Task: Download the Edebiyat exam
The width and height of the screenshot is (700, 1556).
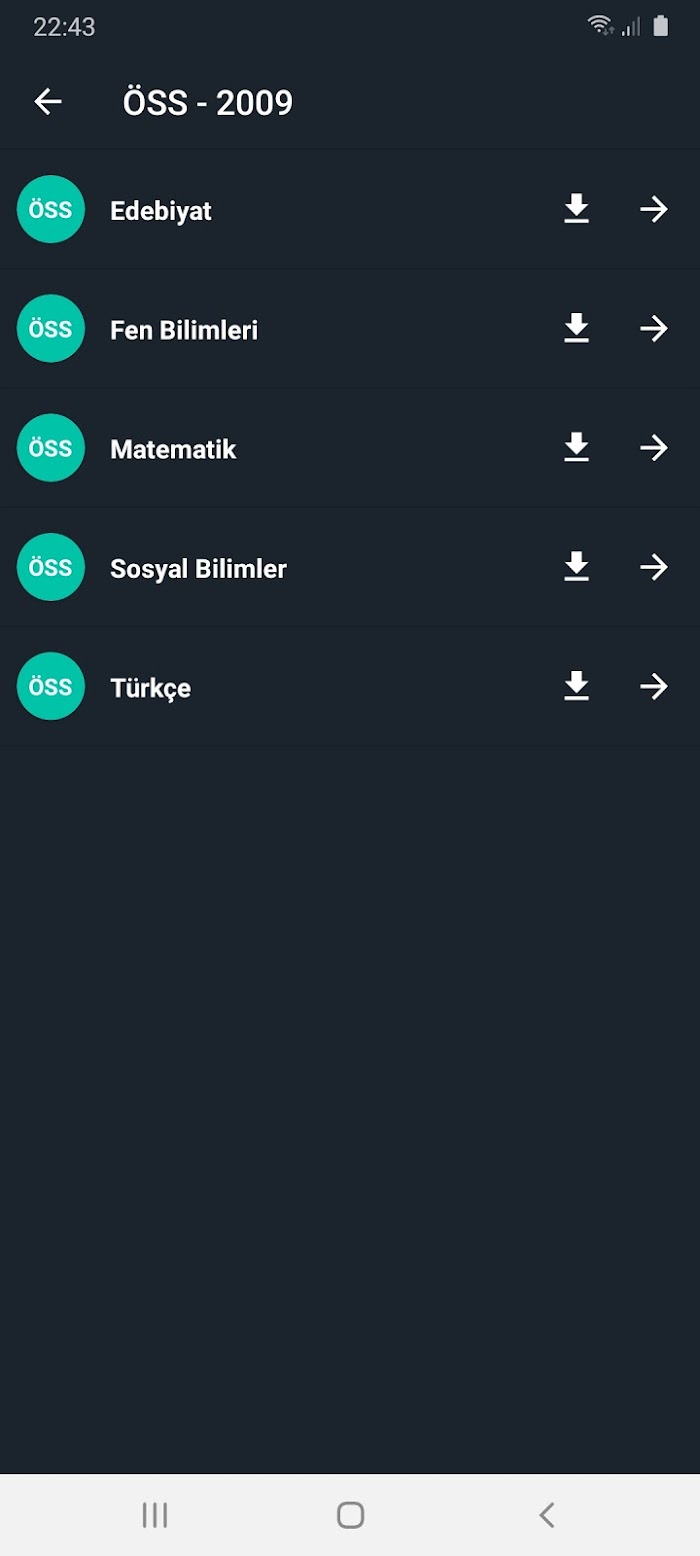Action: pyautogui.click(x=576, y=209)
